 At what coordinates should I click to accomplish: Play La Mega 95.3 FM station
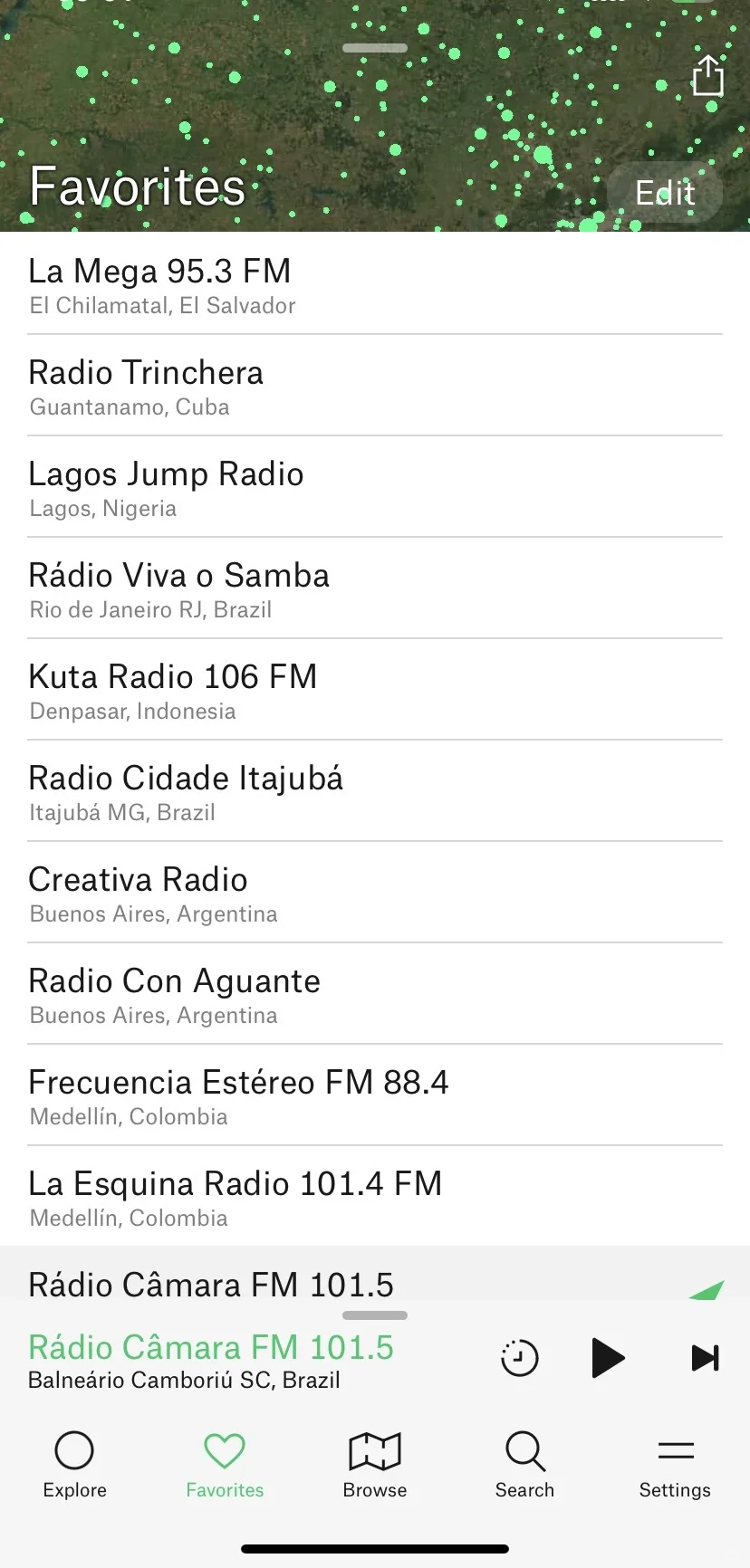point(375,284)
